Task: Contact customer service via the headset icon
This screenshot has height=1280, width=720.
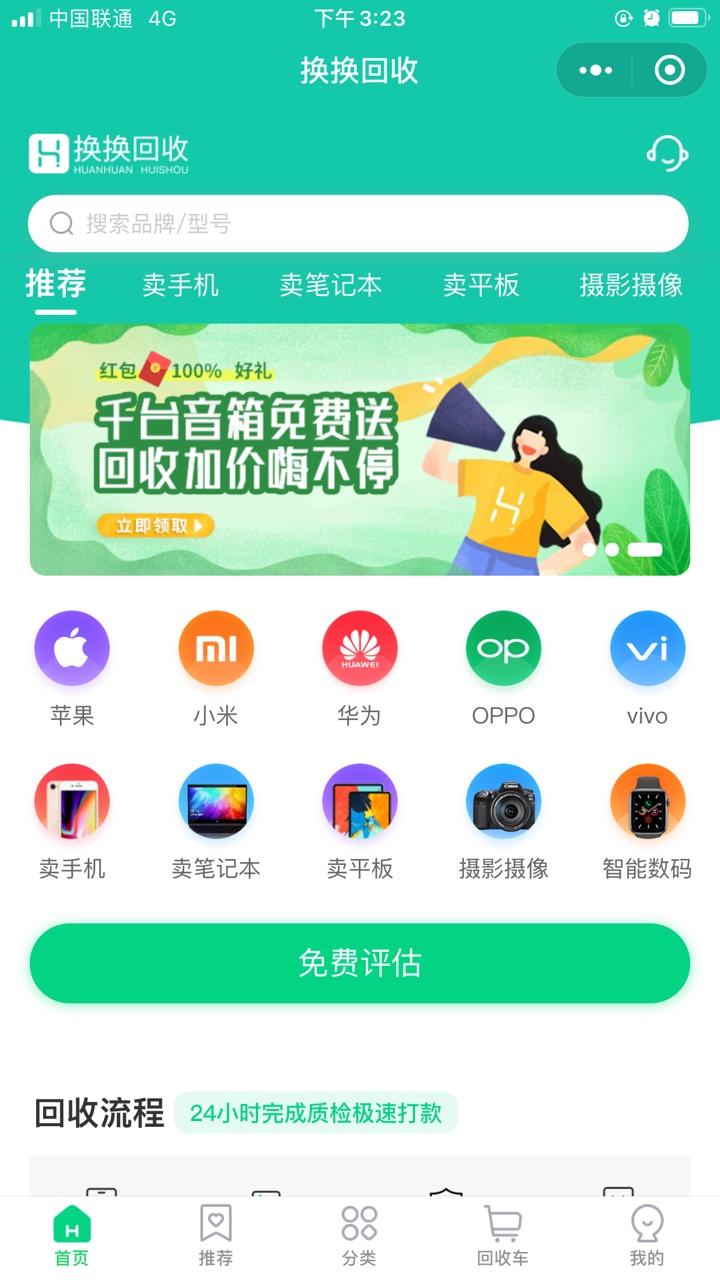Action: coord(667,153)
